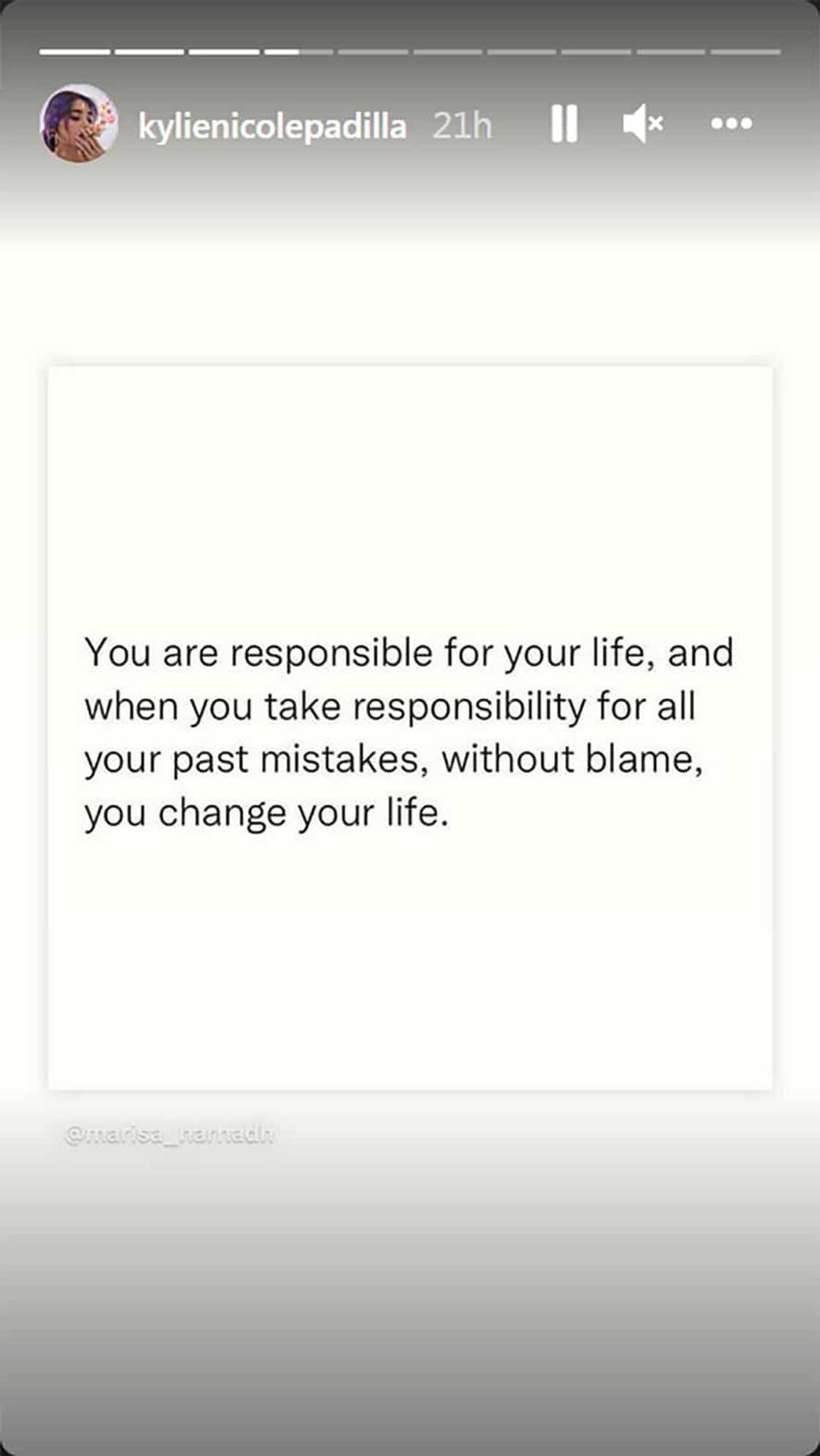Pause the story playback
Viewport: 820px width, 1456px height.
click(x=564, y=124)
